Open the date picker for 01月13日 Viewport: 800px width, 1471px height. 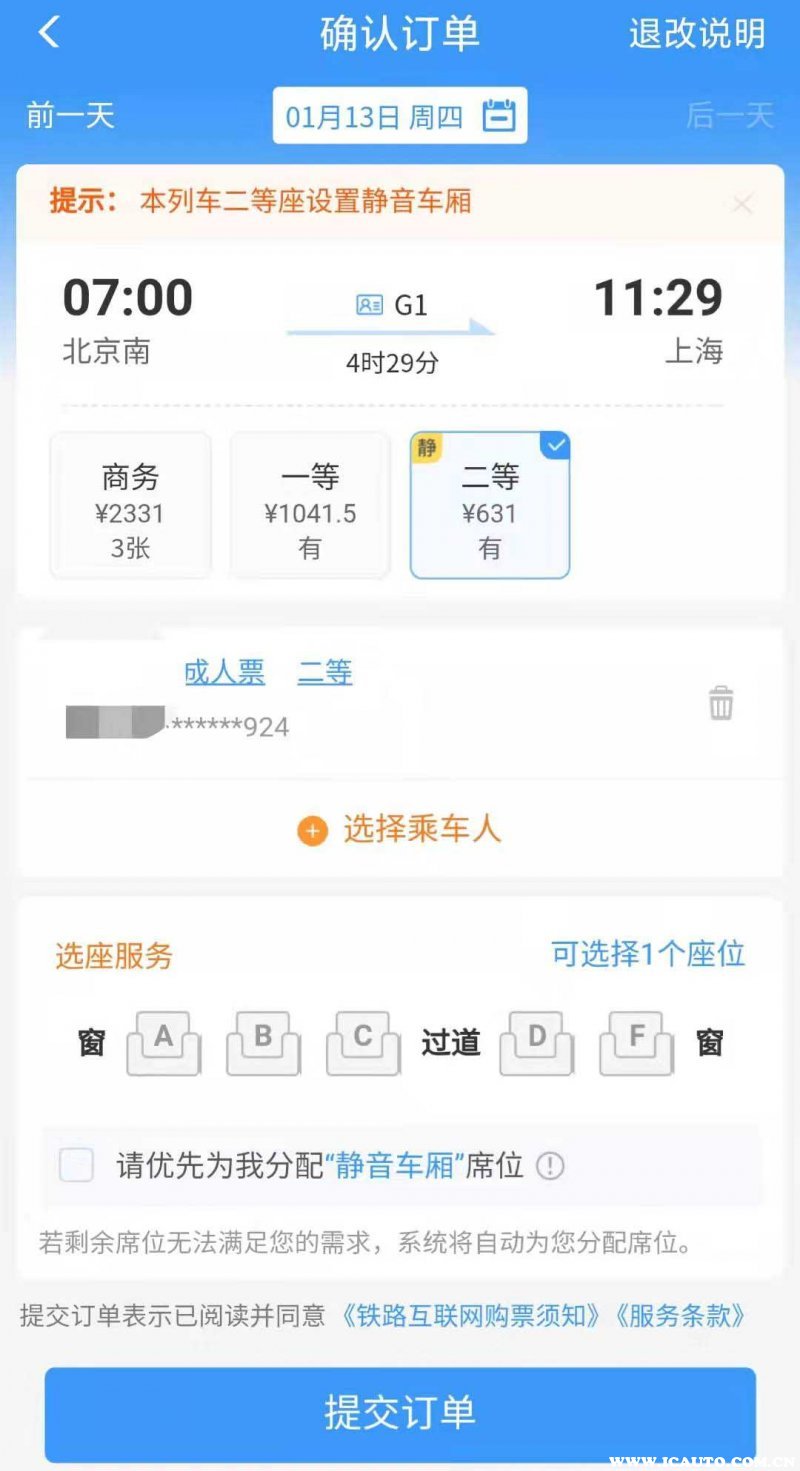(400, 116)
